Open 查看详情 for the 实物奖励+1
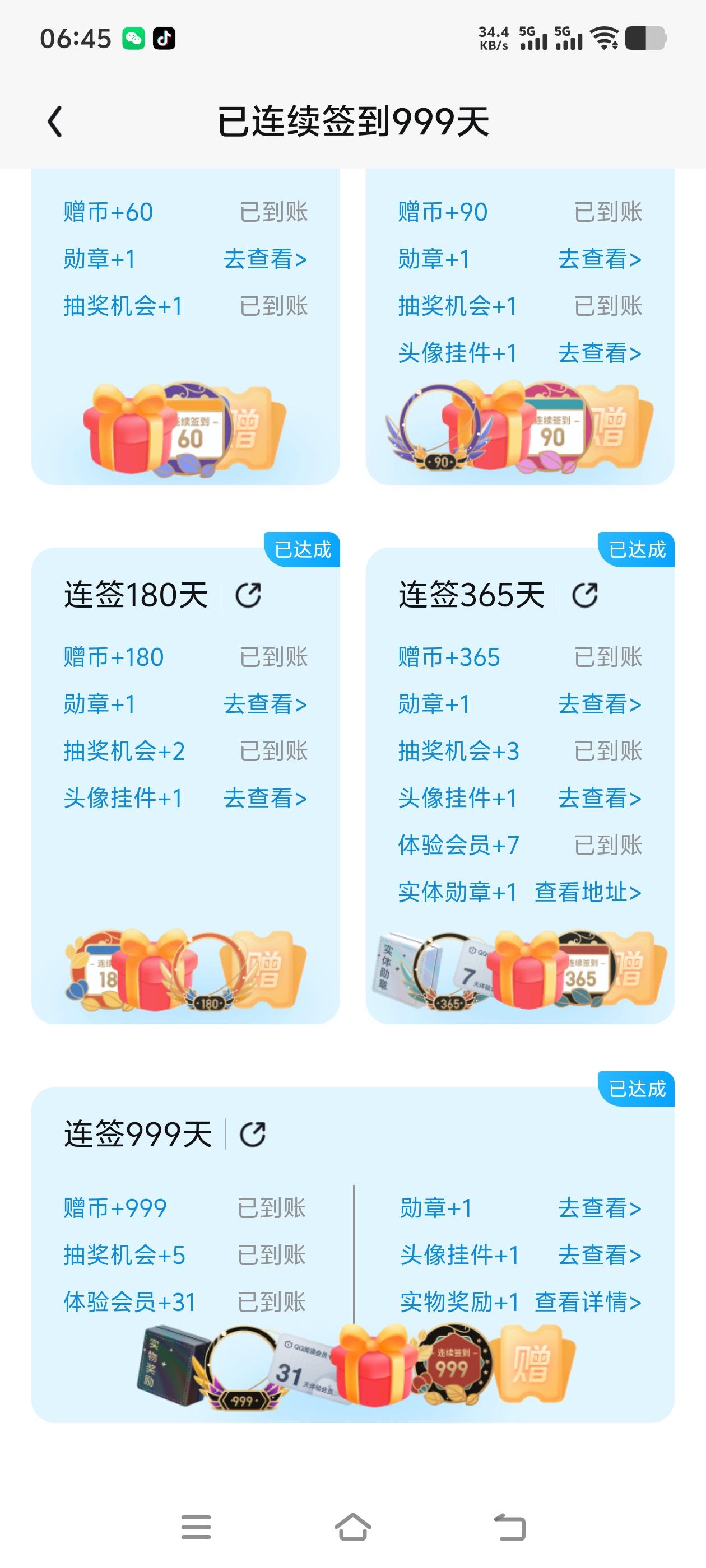The width and height of the screenshot is (706, 1568). pos(588,1302)
